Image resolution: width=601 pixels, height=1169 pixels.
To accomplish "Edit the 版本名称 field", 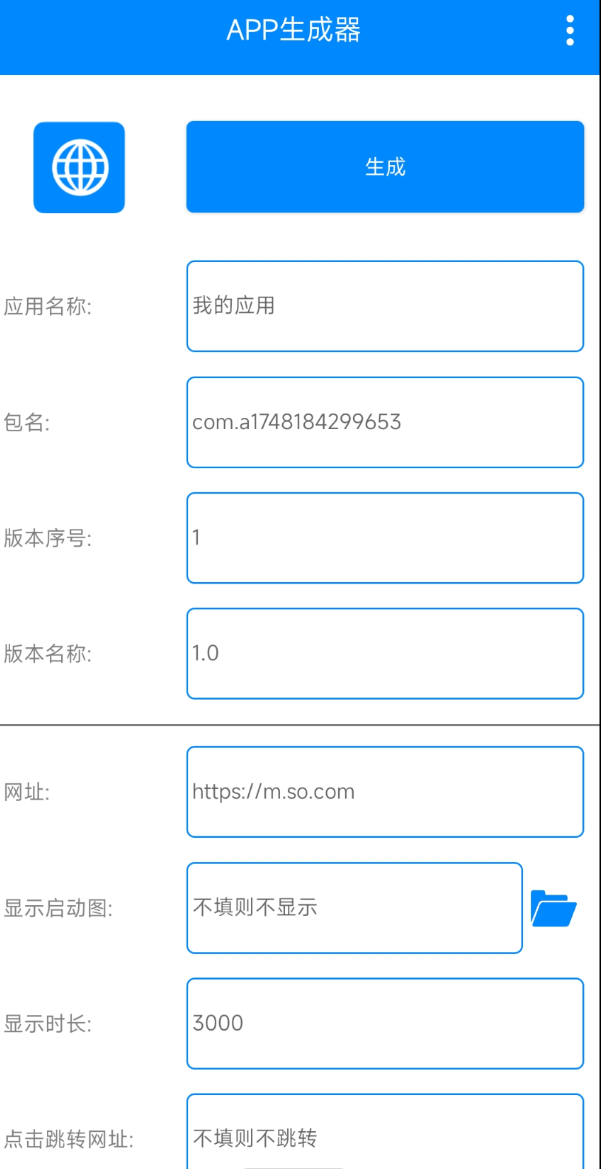I will click(x=385, y=654).
